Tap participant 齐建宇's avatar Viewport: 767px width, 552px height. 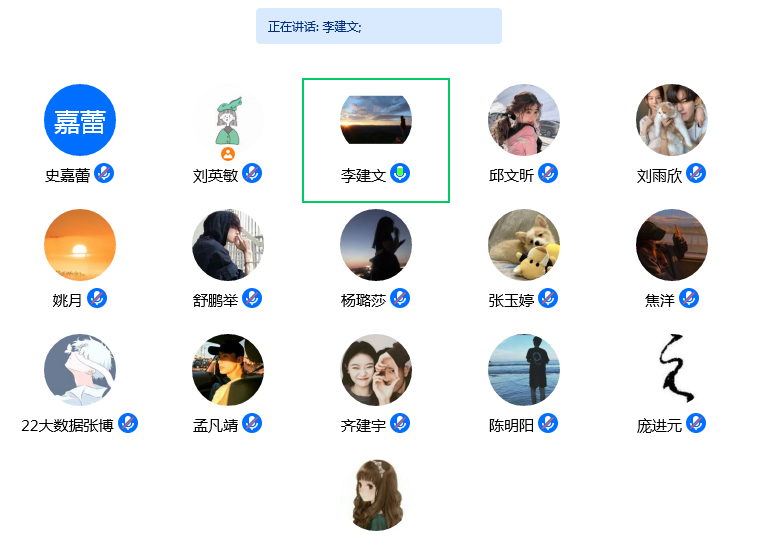[x=376, y=370]
